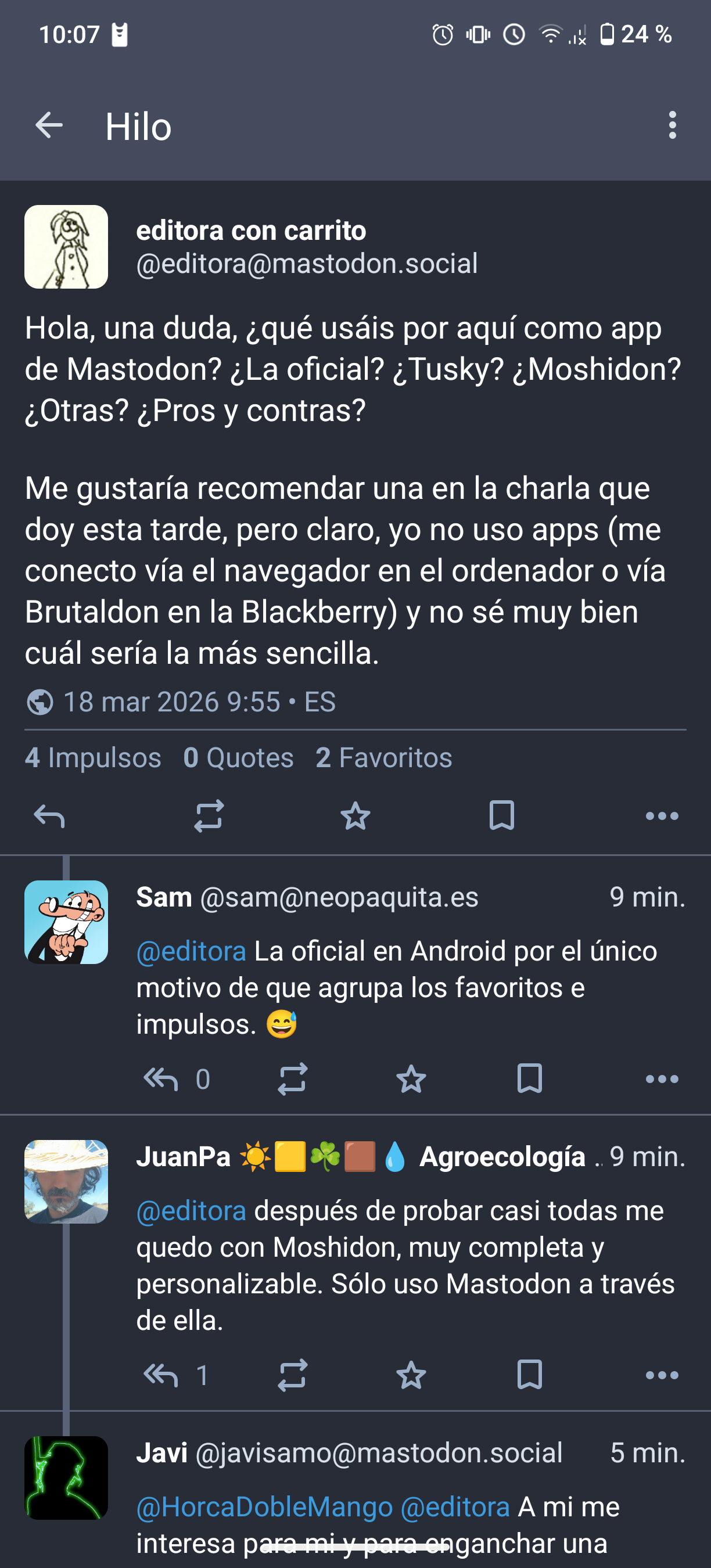Bookmark JuanPa's reply

point(529,1375)
